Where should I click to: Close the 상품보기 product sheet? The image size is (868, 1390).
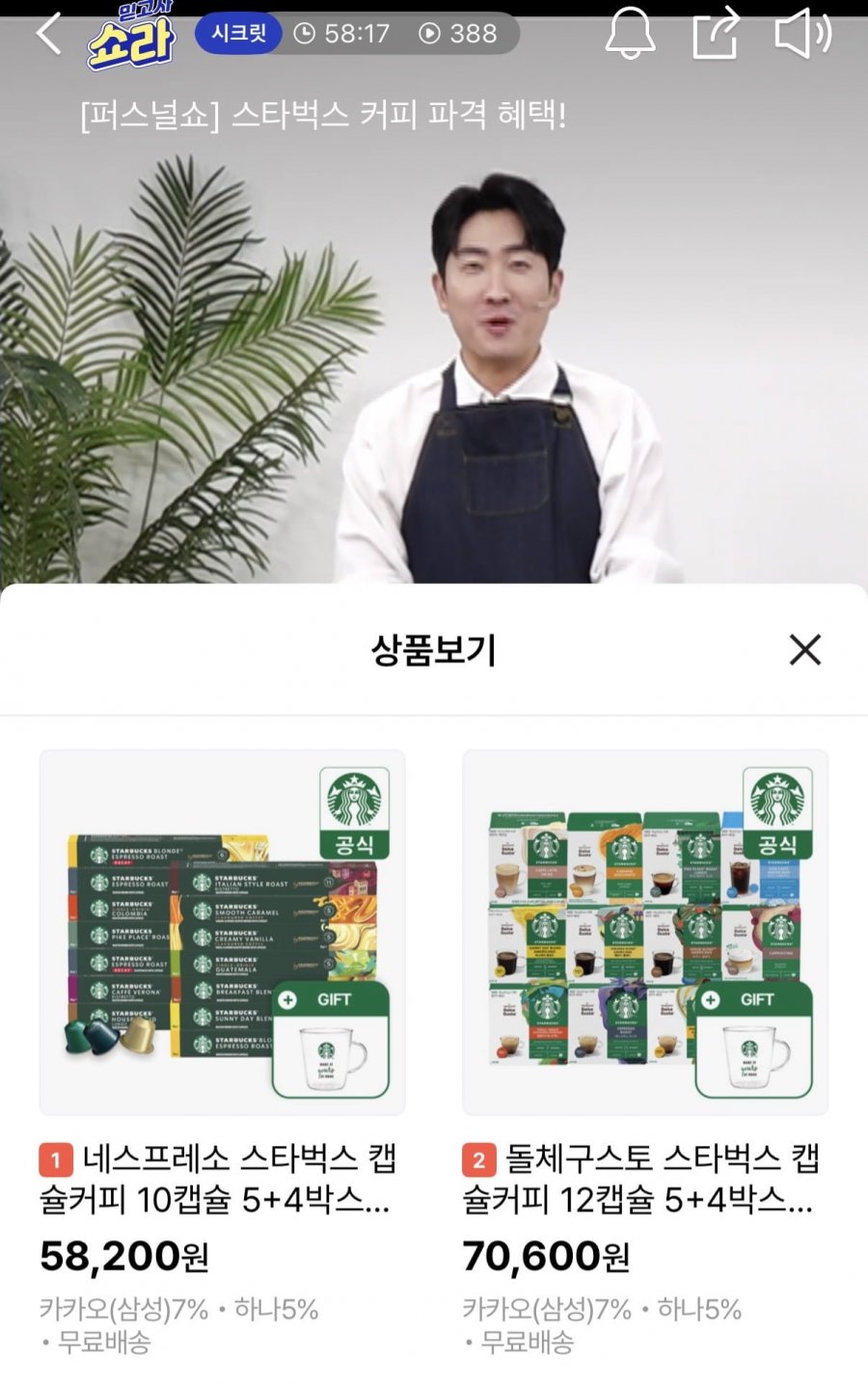(x=804, y=650)
